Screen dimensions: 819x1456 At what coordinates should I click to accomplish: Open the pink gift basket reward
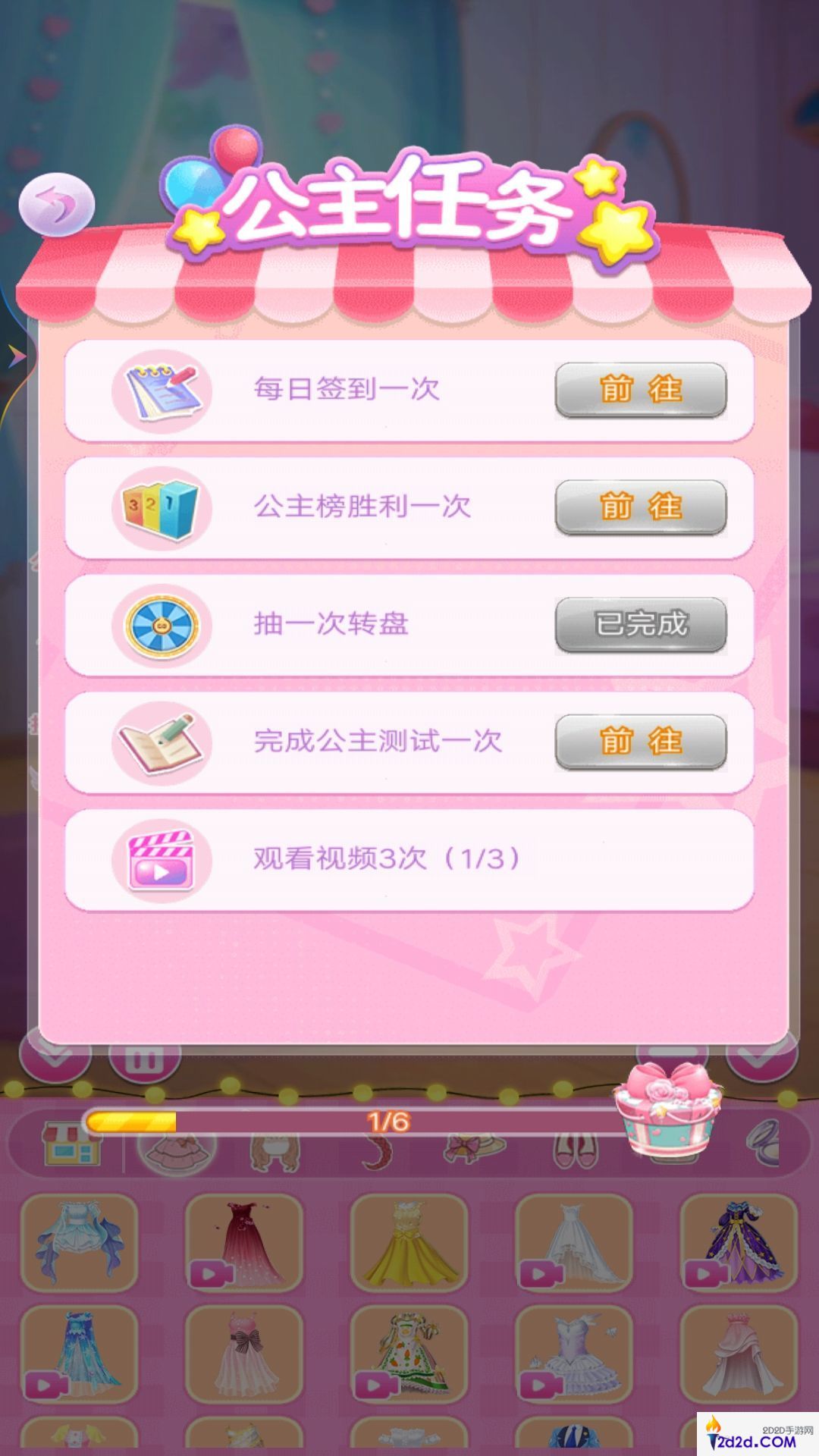click(667, 1111)
